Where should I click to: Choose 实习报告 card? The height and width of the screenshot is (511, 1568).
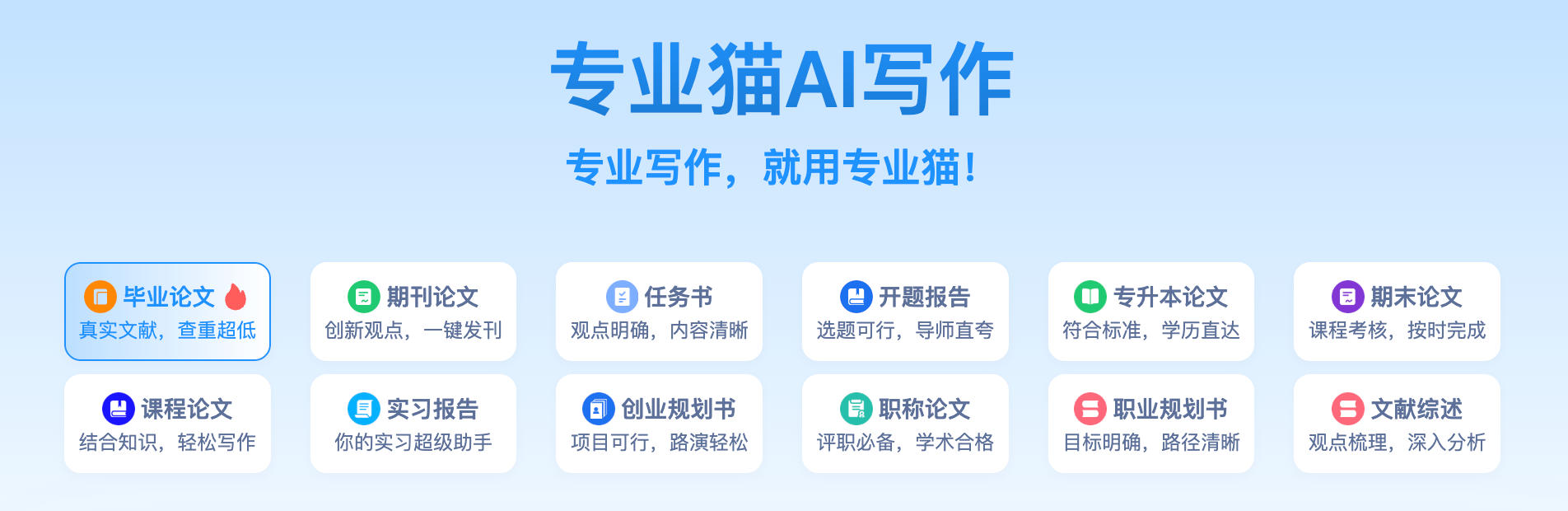pyautogui.click(x=413, y=424)
